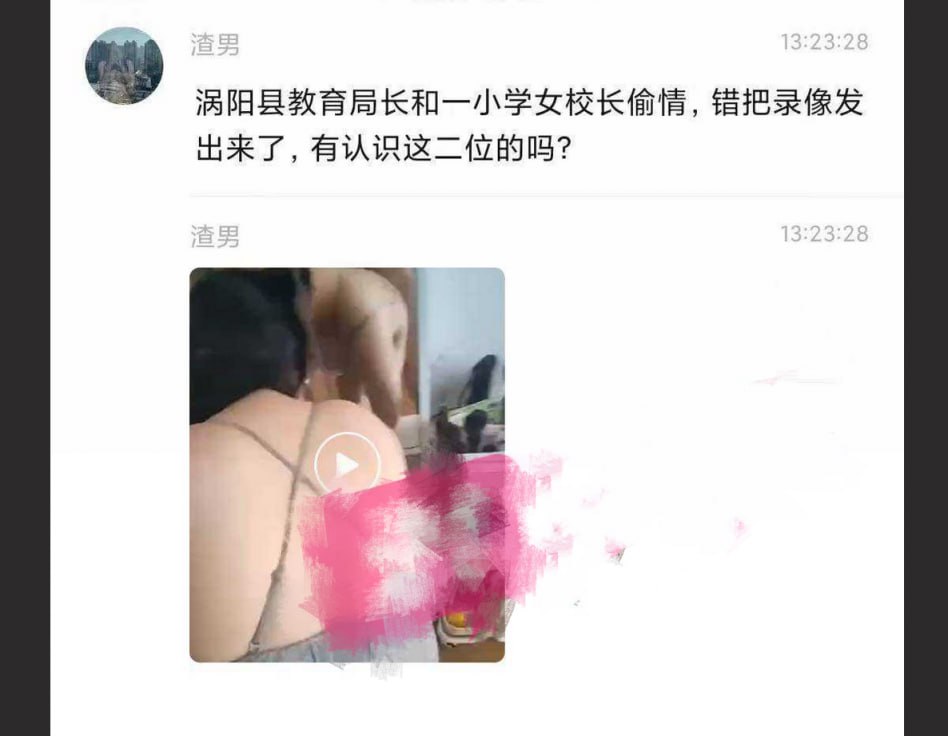Open 渣男's profile avatar

coord(124,66)
